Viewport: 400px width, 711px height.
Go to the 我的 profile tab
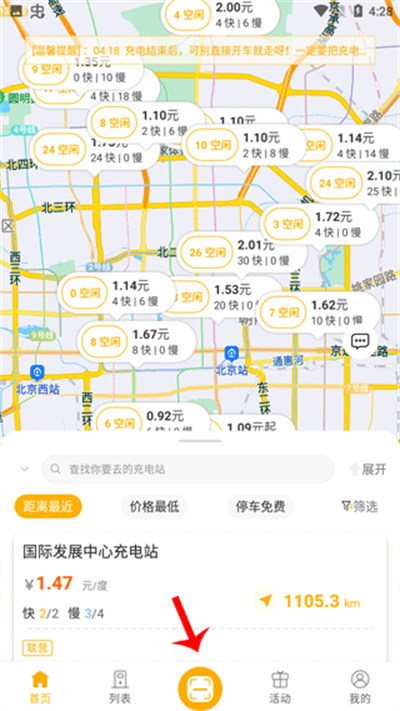pyautogui.click(x=360, y=687)
